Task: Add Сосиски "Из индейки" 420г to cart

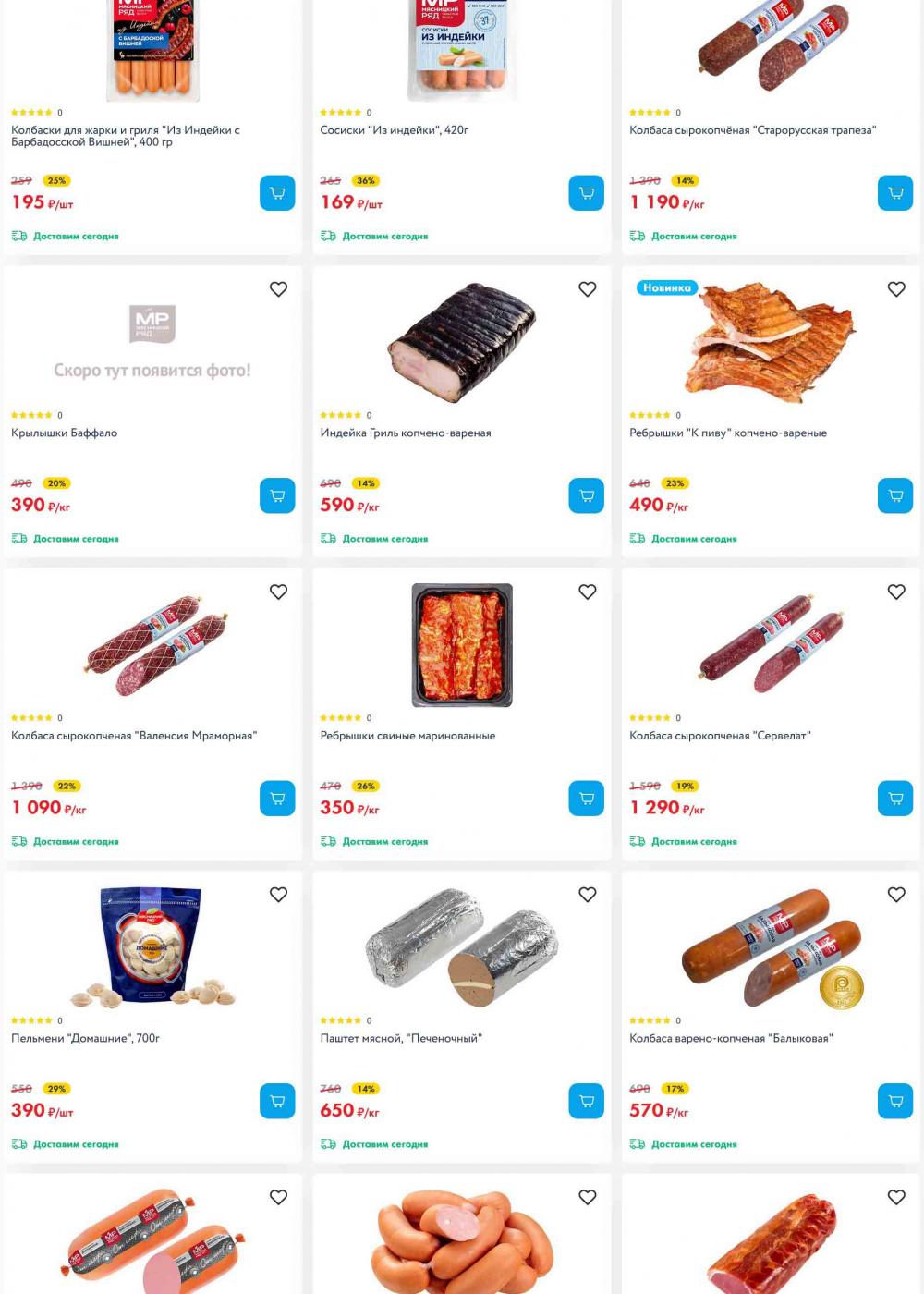Action: (x=586, y=193)
